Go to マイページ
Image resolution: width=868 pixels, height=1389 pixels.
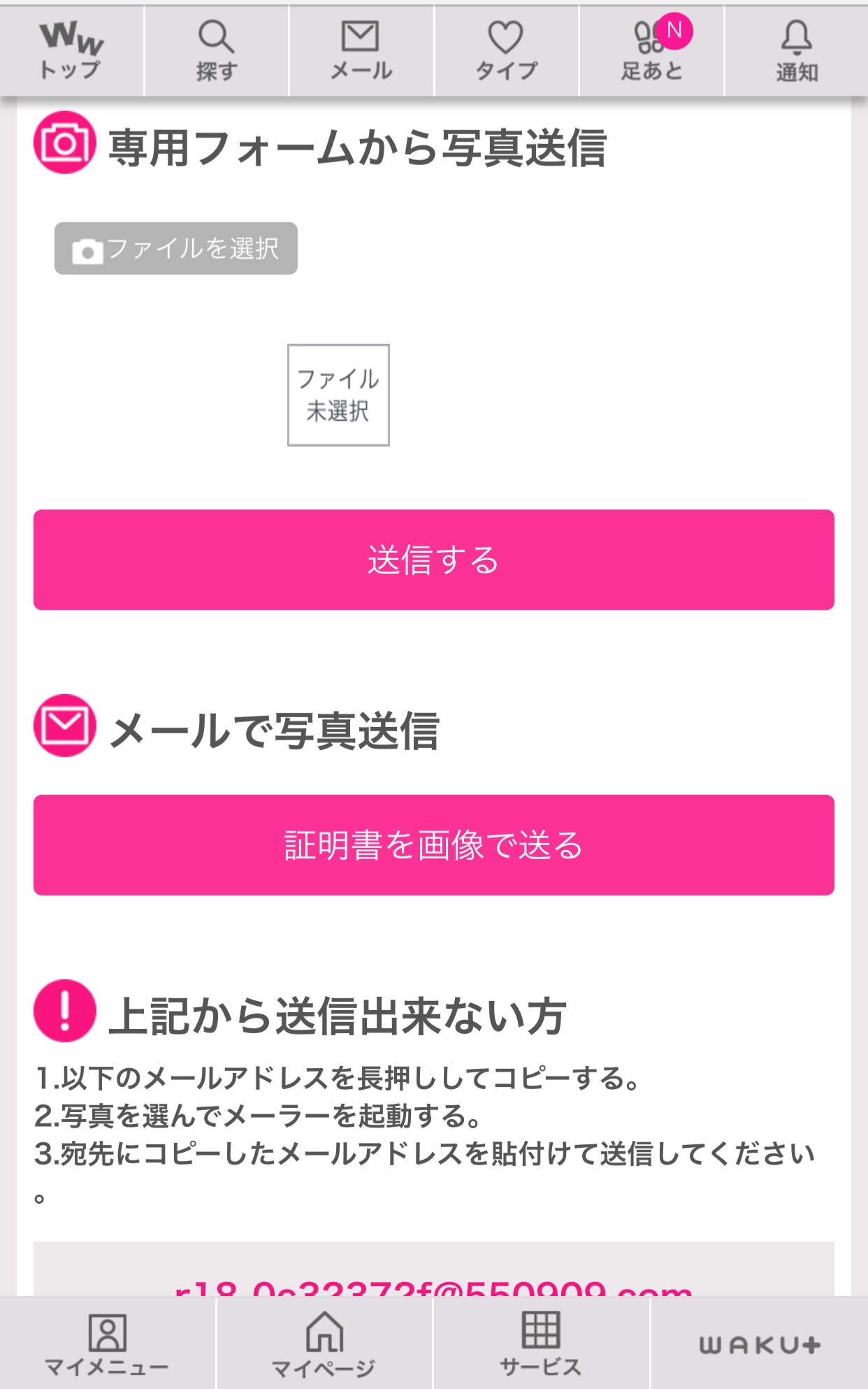(324, 1344)
